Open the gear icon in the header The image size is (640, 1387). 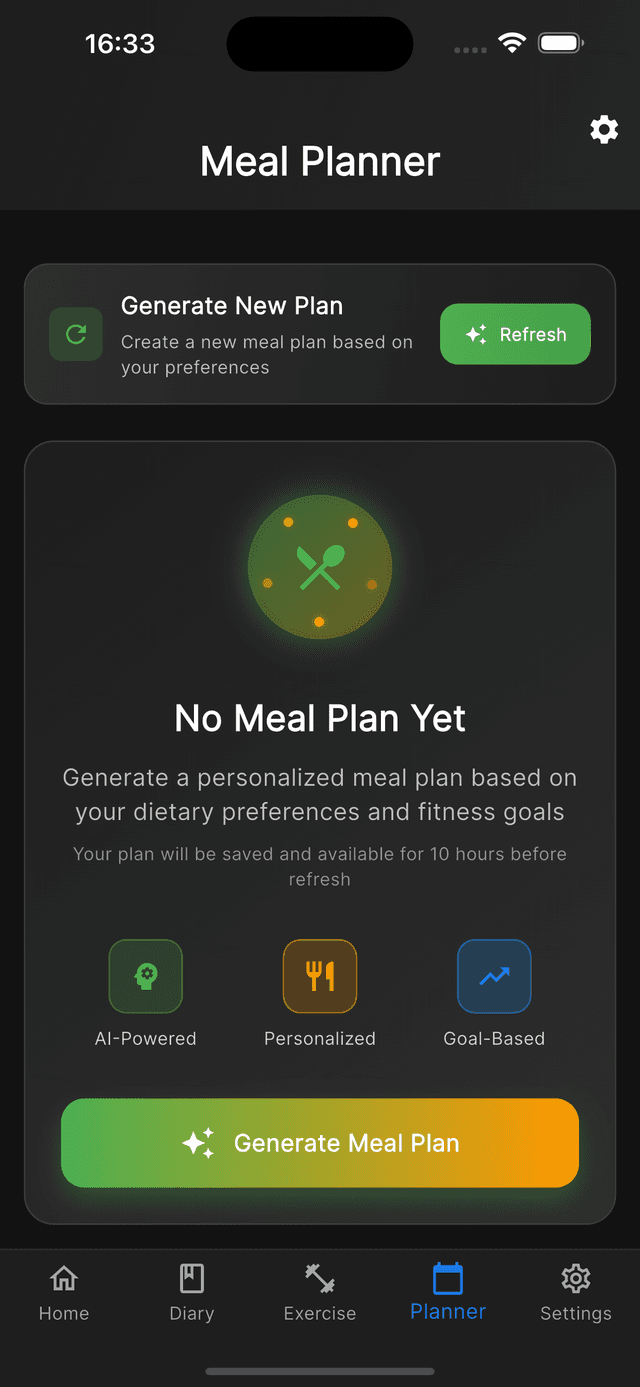[x=604, y=129]
